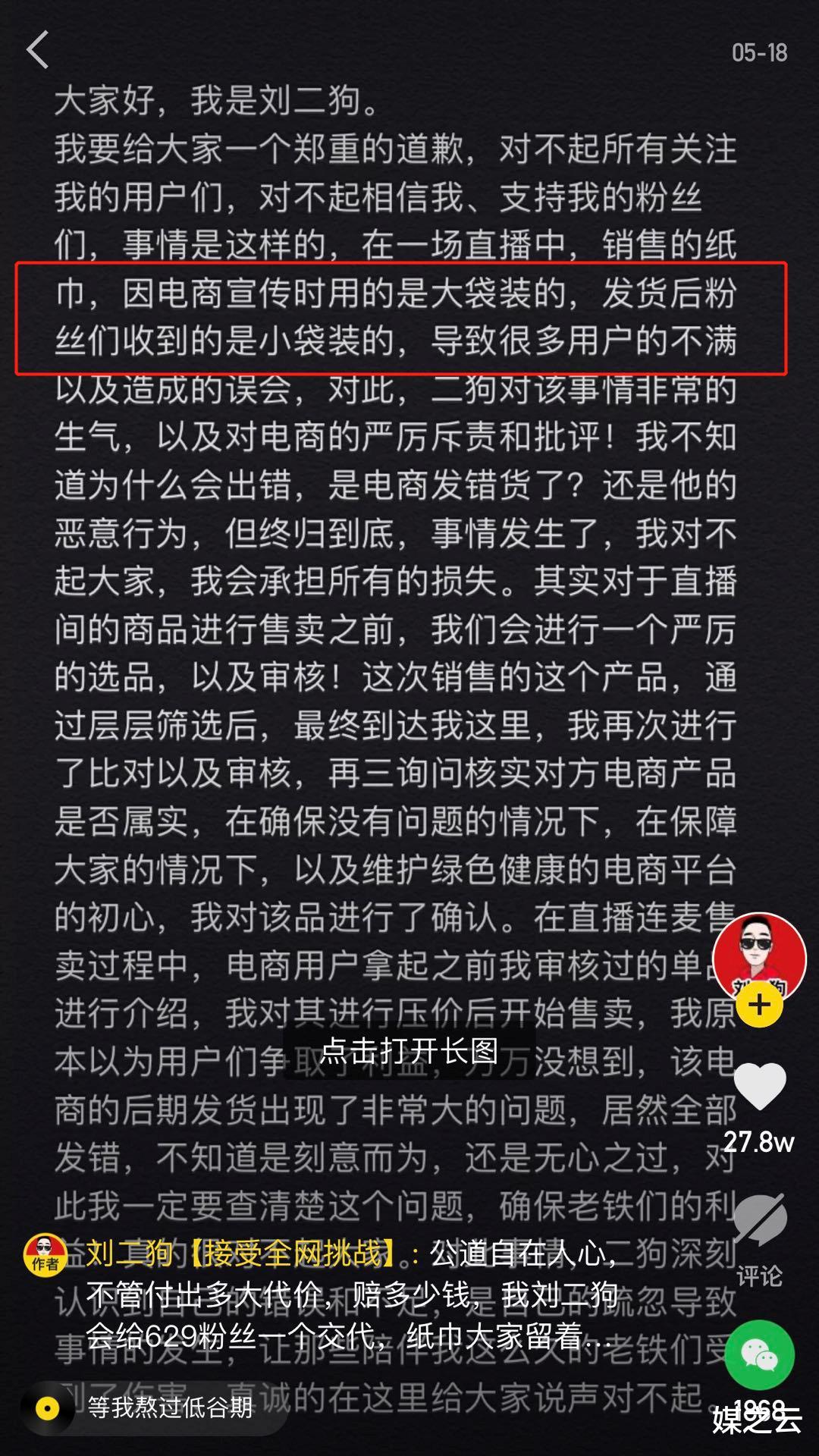The width and height of the screenshot is (819, 1456).
Task: Open the spinning music disc at bottom left
Action: coord(45,1407)
